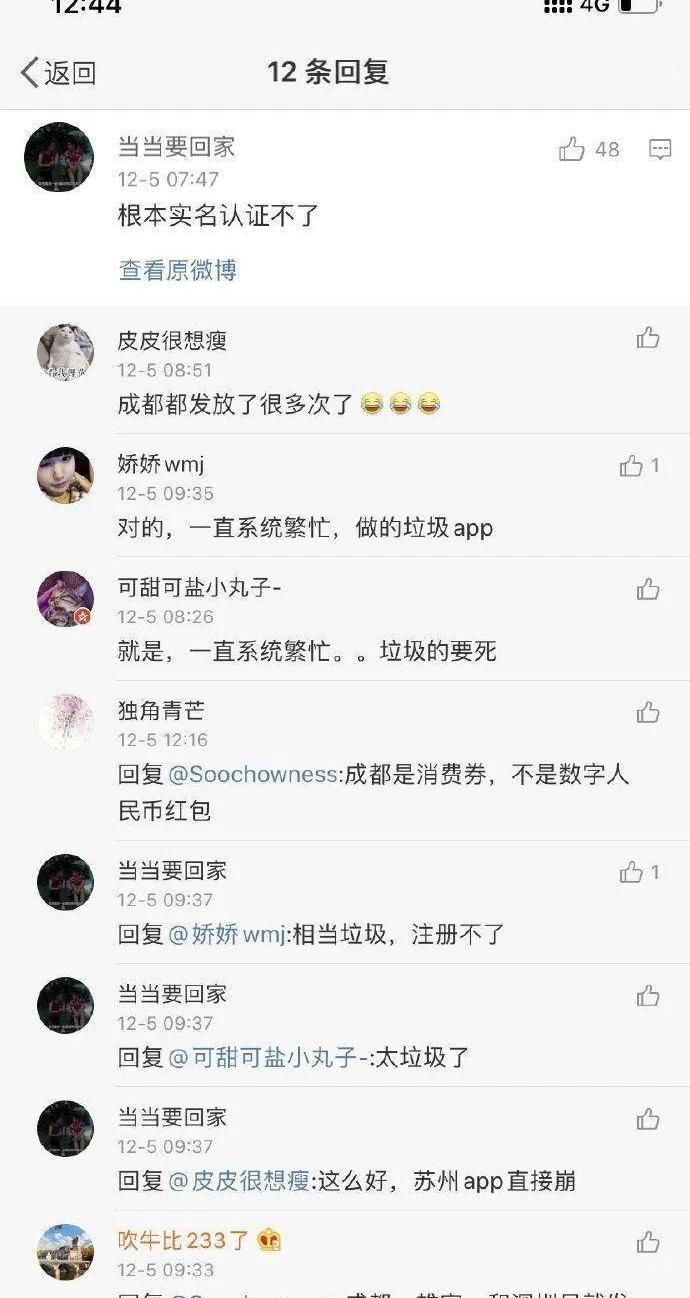Like 独角青芒's reply
This screenshot has height=1298, width=690.
(648, 712)
